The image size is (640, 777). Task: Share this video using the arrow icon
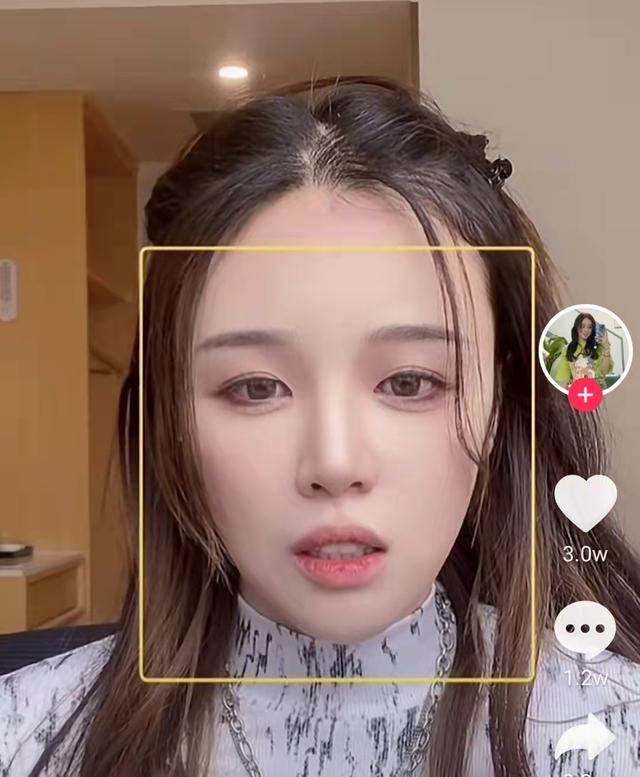pyautogui.click(x=585, y=742)
